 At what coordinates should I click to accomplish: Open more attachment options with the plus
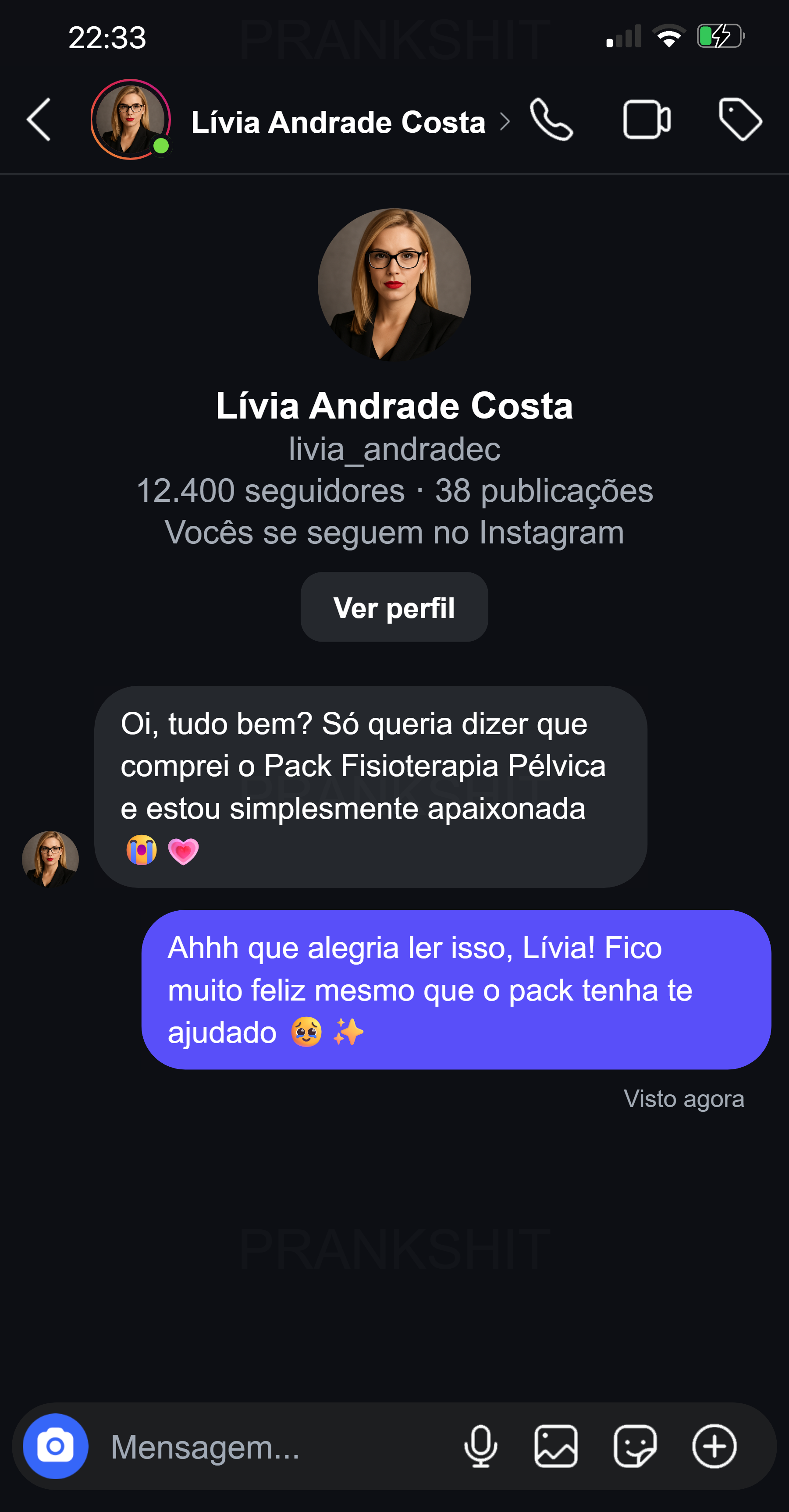coord(714,1446)
